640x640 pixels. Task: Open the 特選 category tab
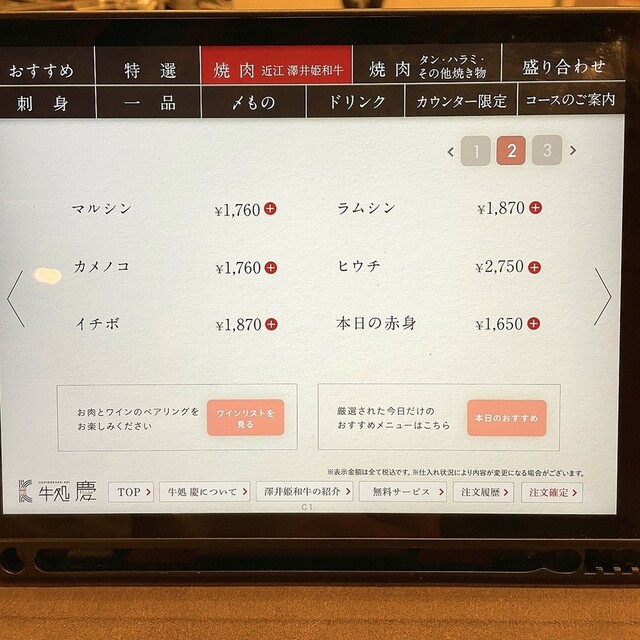150,70
